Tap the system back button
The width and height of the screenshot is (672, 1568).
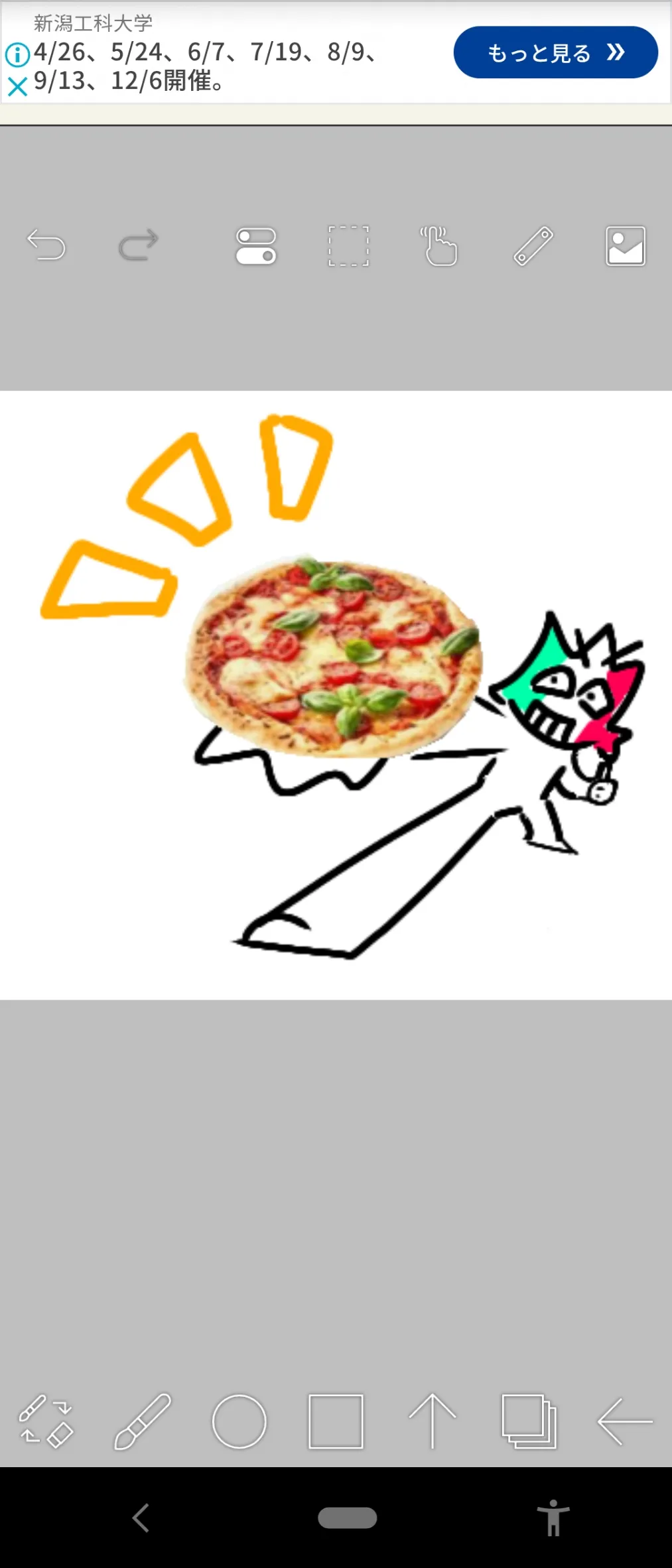coord(141,1518)
